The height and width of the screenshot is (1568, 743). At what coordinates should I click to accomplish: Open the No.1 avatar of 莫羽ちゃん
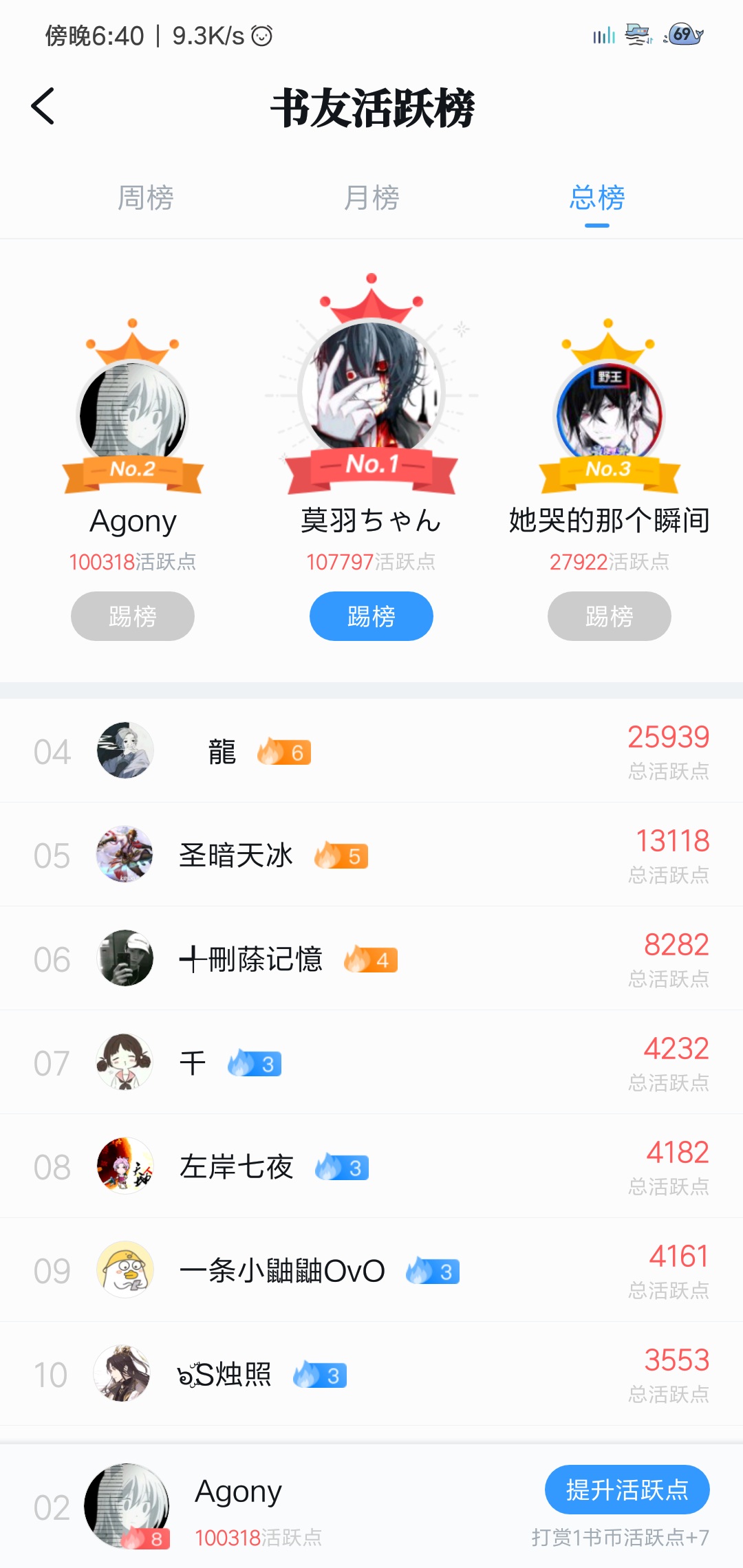(371, 391)
